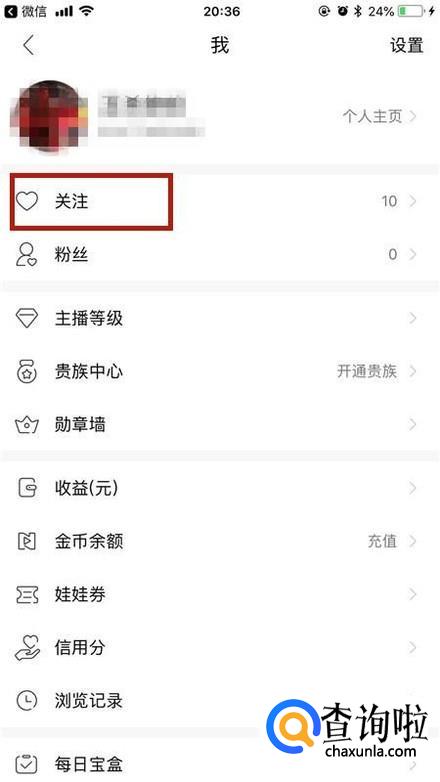The width and height of the screenshot is (440, 782).
Task: Open 娃娃券 row
Action: (x=220, y=594)
